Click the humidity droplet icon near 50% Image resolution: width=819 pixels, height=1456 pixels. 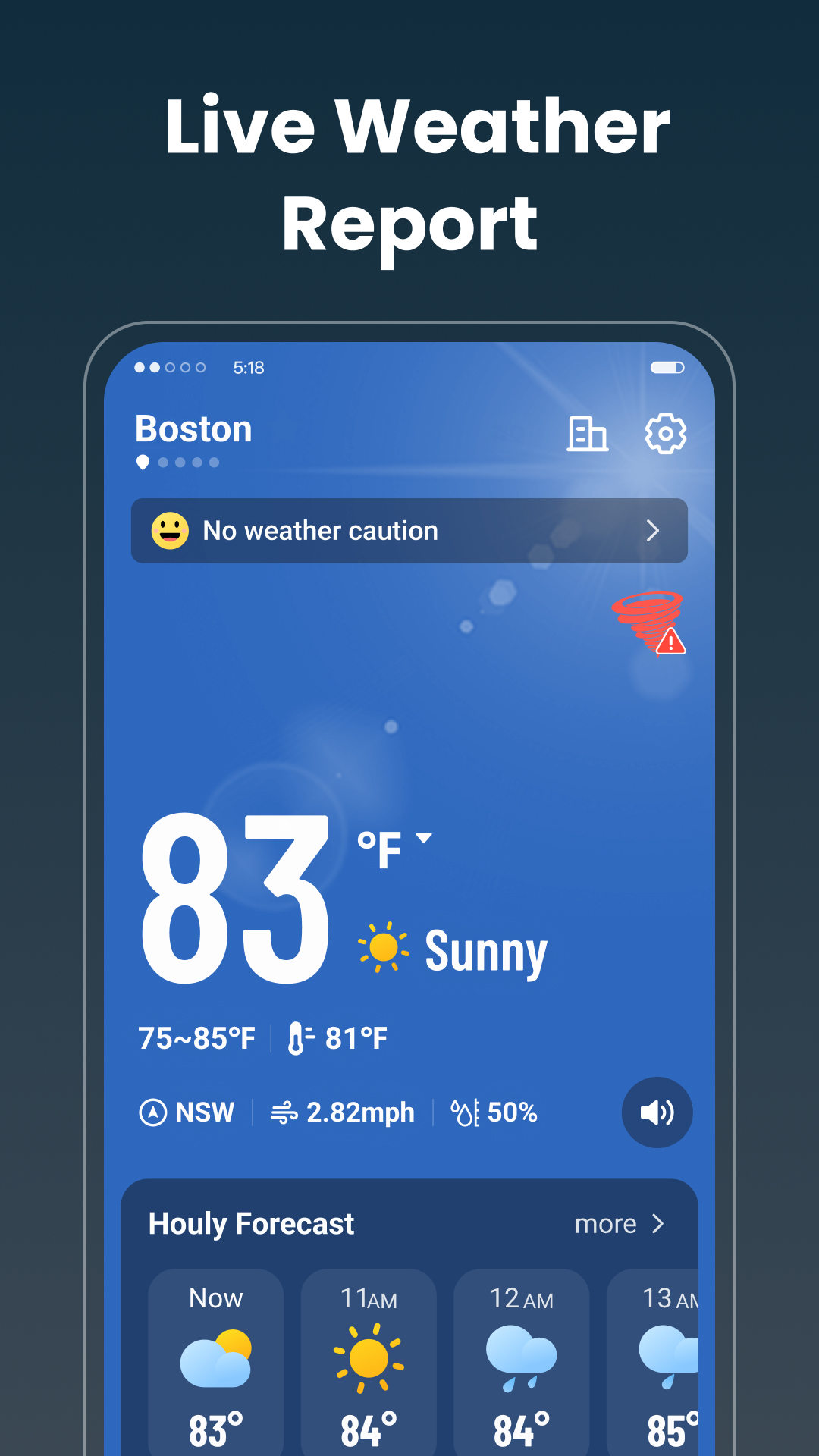pos(466,1112)
